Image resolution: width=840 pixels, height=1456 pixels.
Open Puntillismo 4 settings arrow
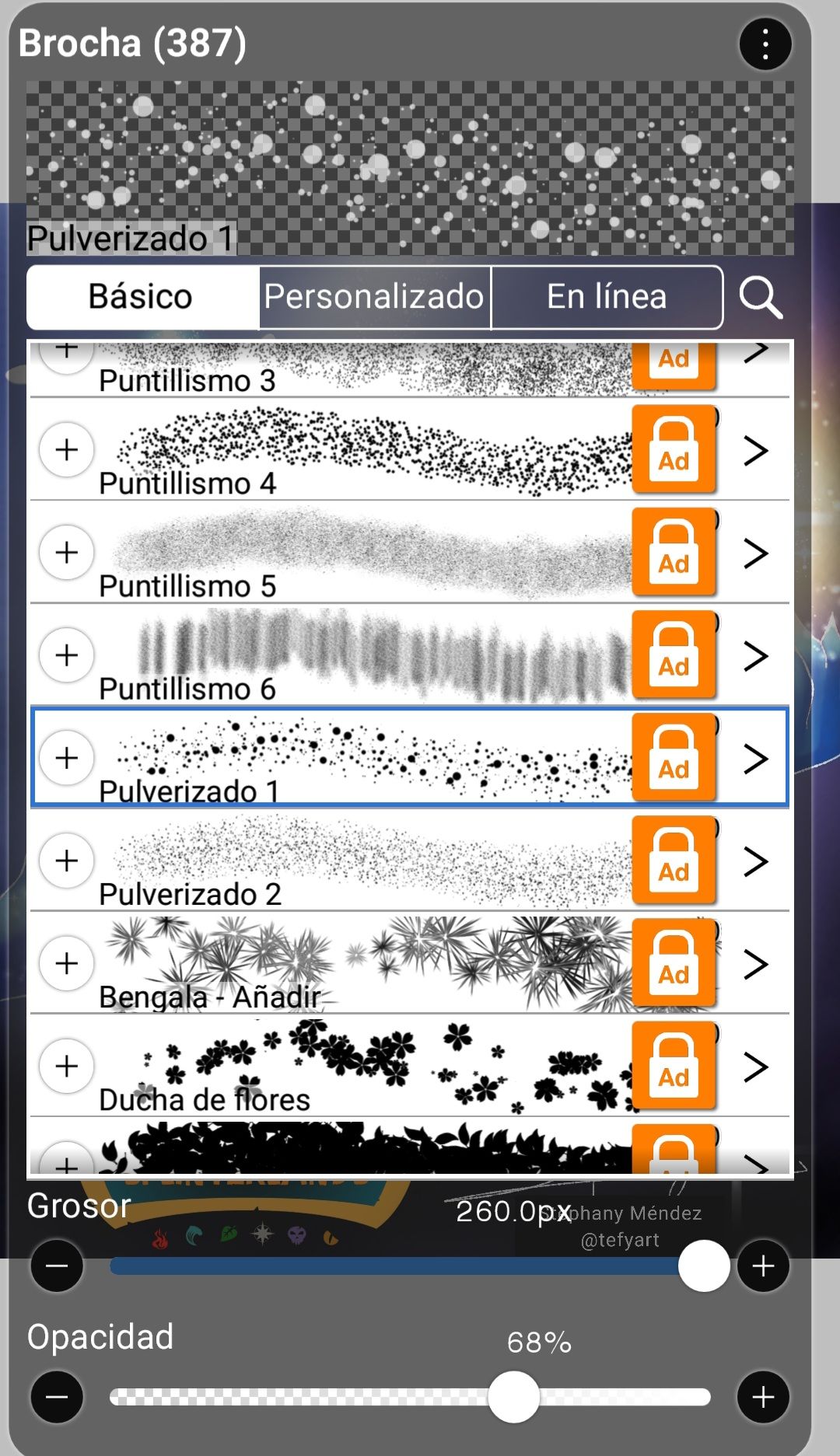(755, 450)
